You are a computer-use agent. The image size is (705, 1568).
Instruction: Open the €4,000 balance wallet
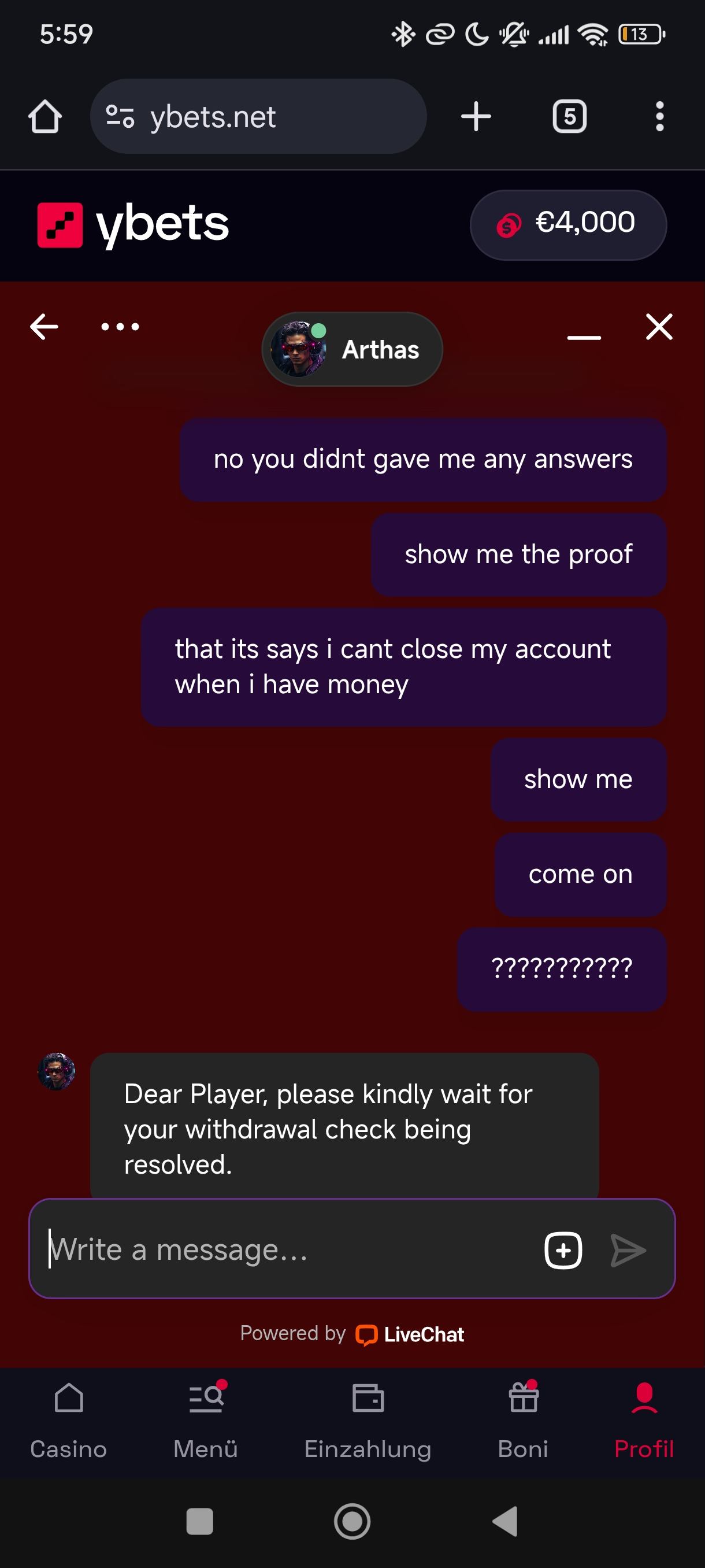(x=568, y=224)
